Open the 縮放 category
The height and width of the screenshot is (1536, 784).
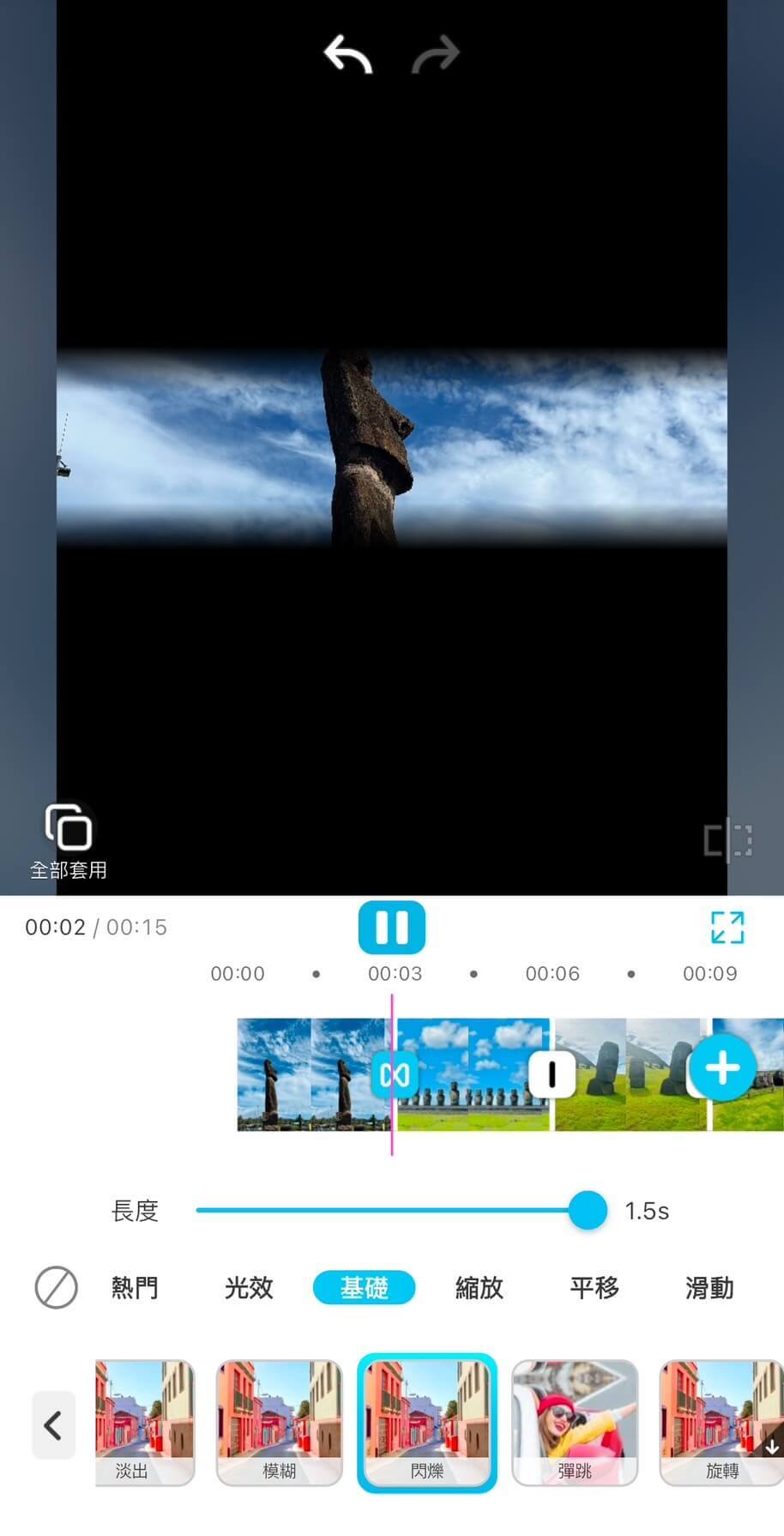click(479, 1288)
